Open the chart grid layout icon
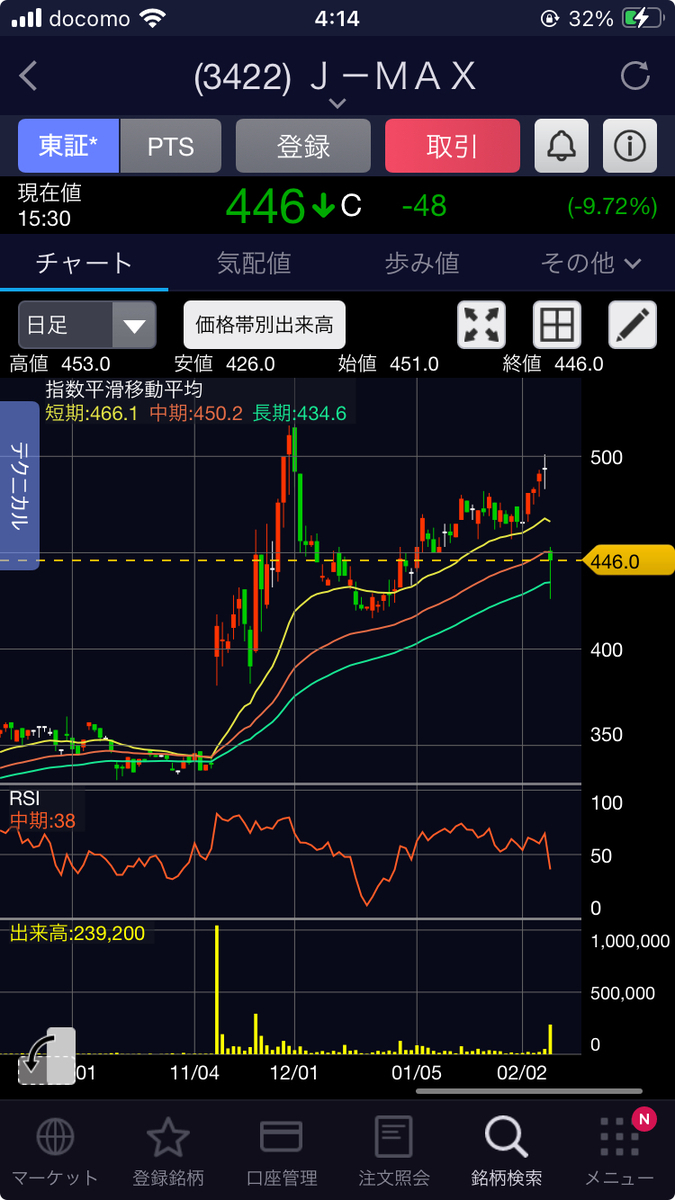The image size is (675, 1200). pos(557,325)
